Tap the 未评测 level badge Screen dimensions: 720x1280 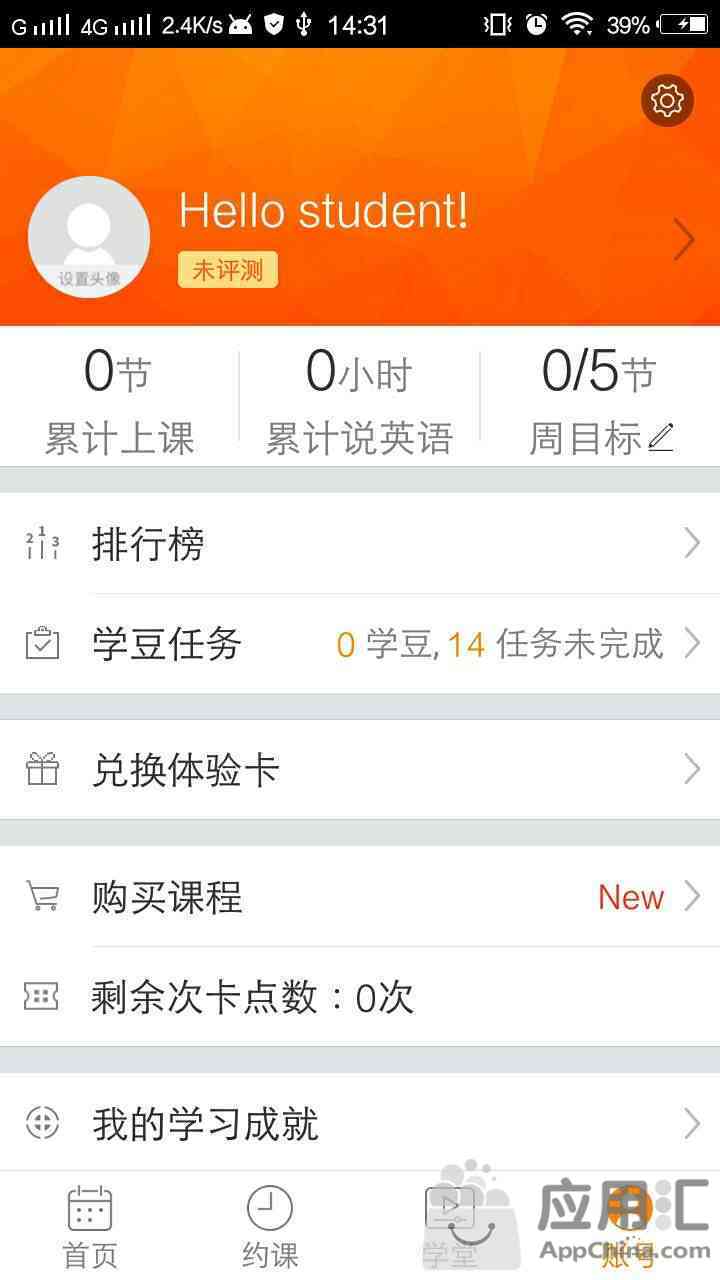(x=228, y=270)
